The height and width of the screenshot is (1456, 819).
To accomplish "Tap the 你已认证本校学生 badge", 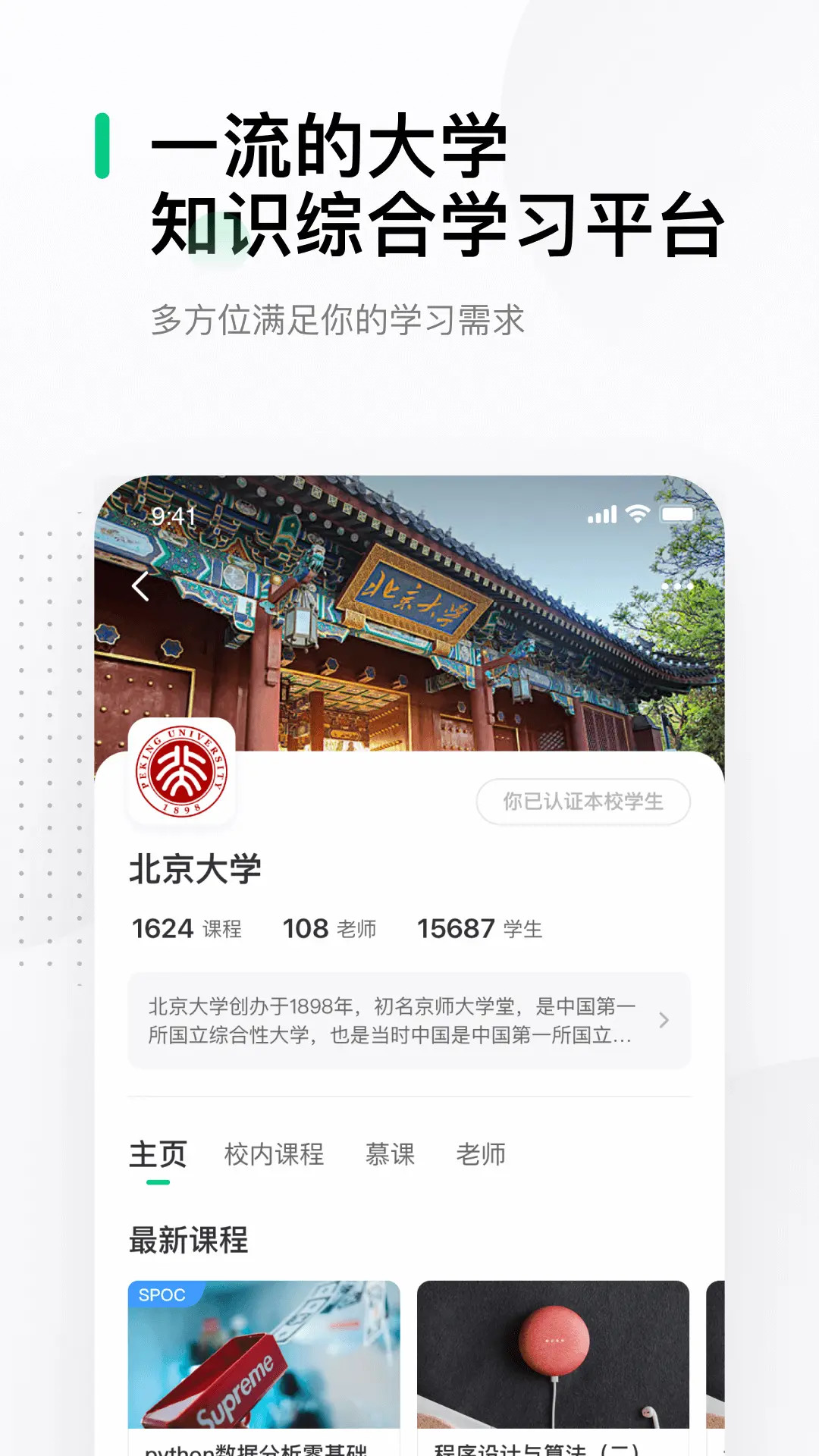I will click(584, 802).
